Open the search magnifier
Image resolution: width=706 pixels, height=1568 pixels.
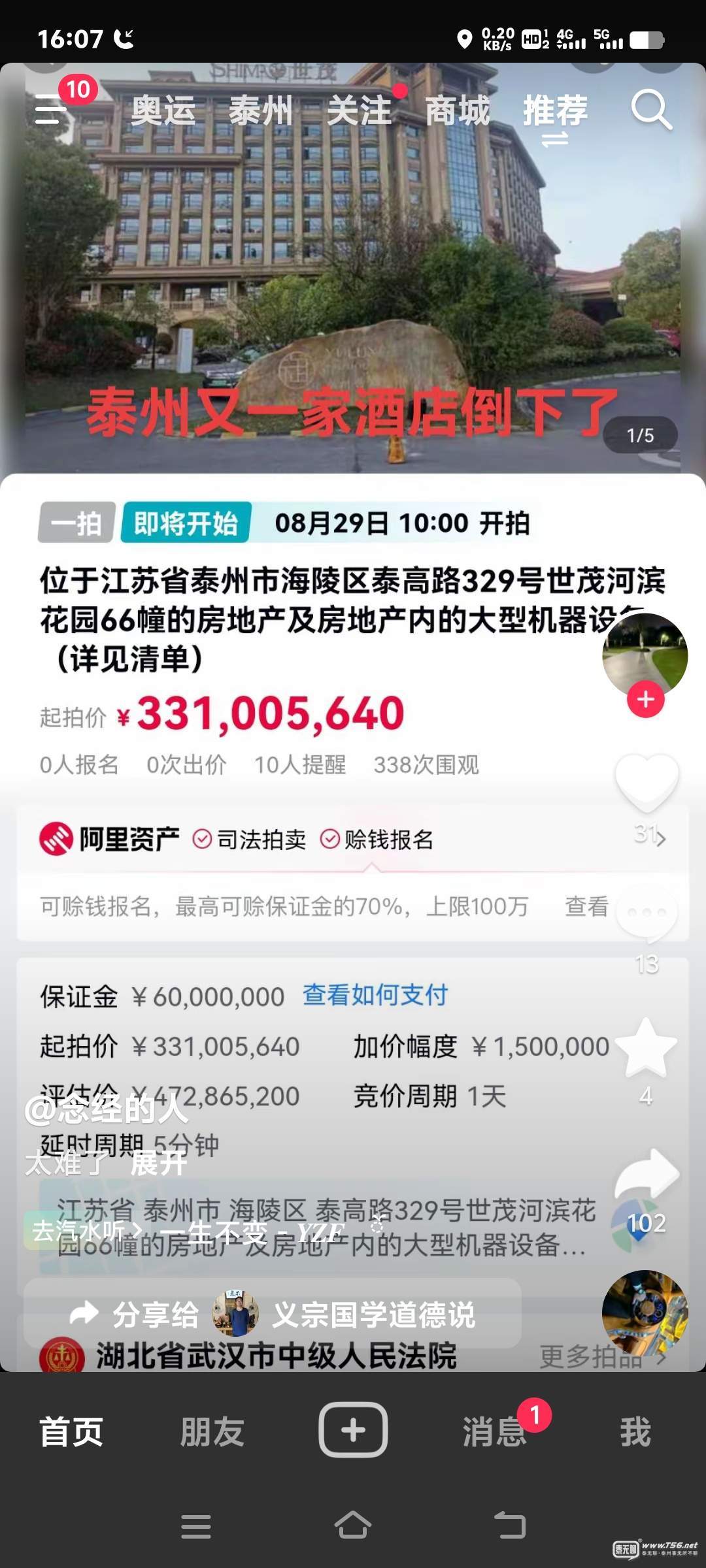click(651, 110)
